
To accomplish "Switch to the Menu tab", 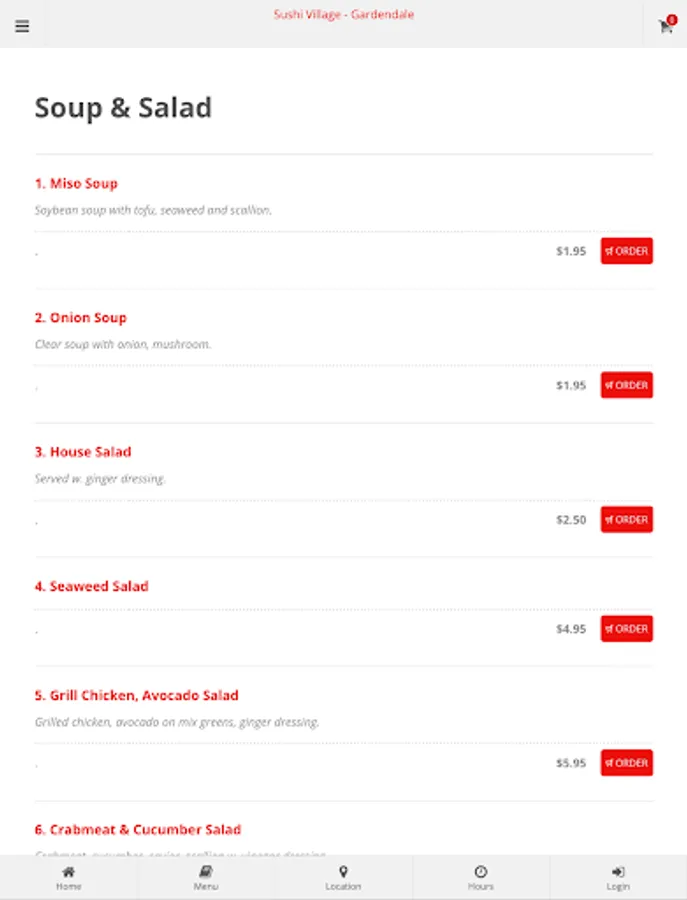I will click(206, 878).
